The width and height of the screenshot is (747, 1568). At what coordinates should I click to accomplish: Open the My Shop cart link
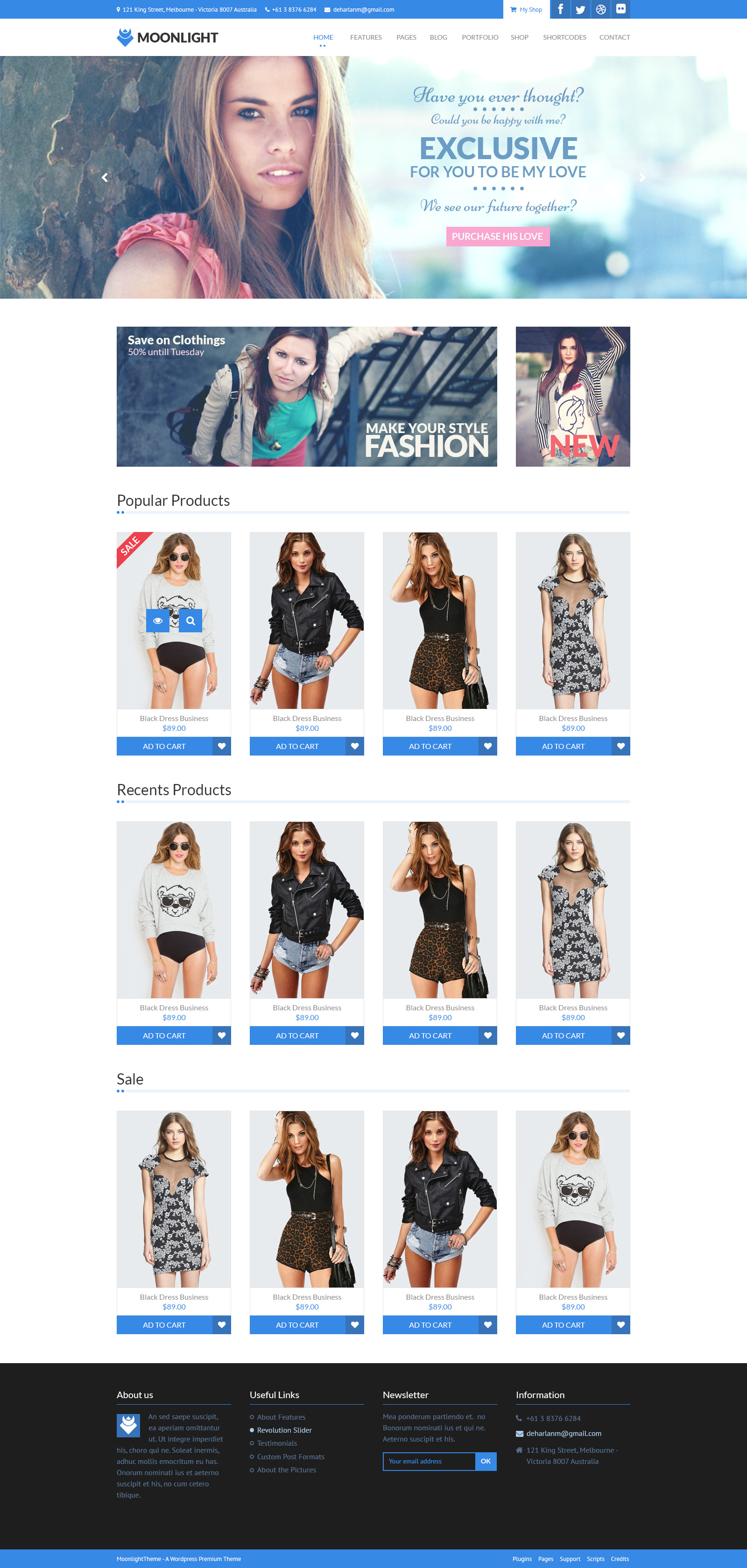point(527,10)
